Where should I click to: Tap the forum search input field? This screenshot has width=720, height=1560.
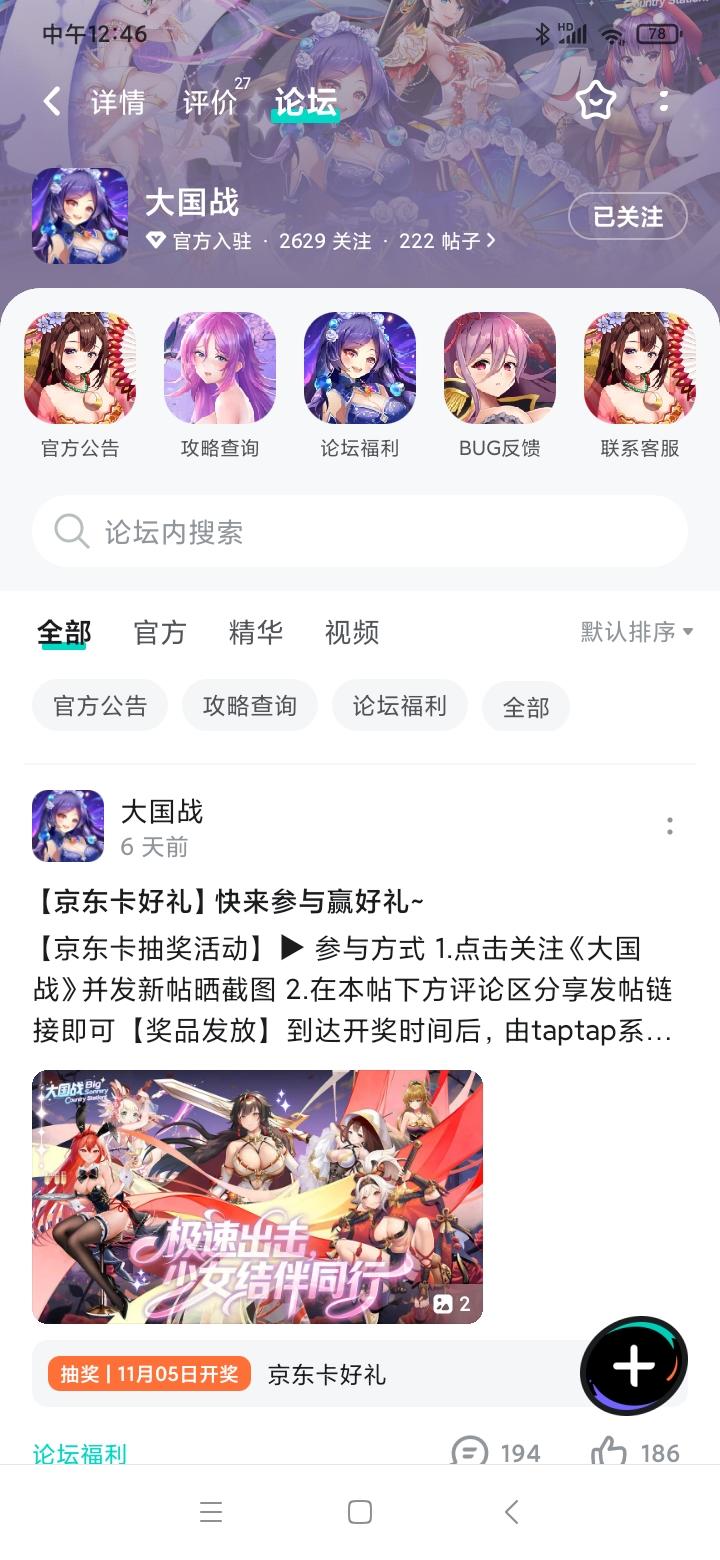pyautogui.click(x=360, y=531)
